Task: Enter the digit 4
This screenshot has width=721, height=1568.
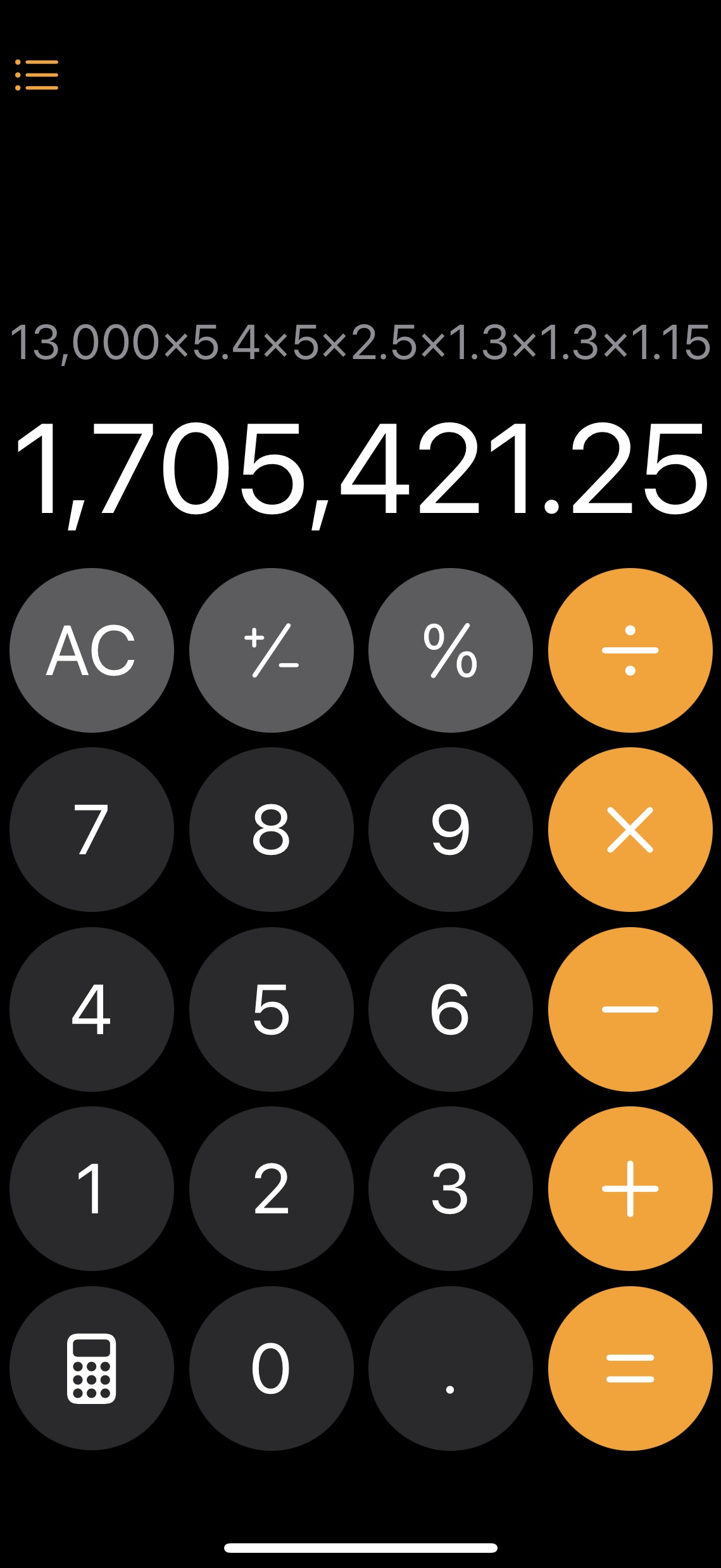Action: pyautogui.click(x=92, y=1009)
